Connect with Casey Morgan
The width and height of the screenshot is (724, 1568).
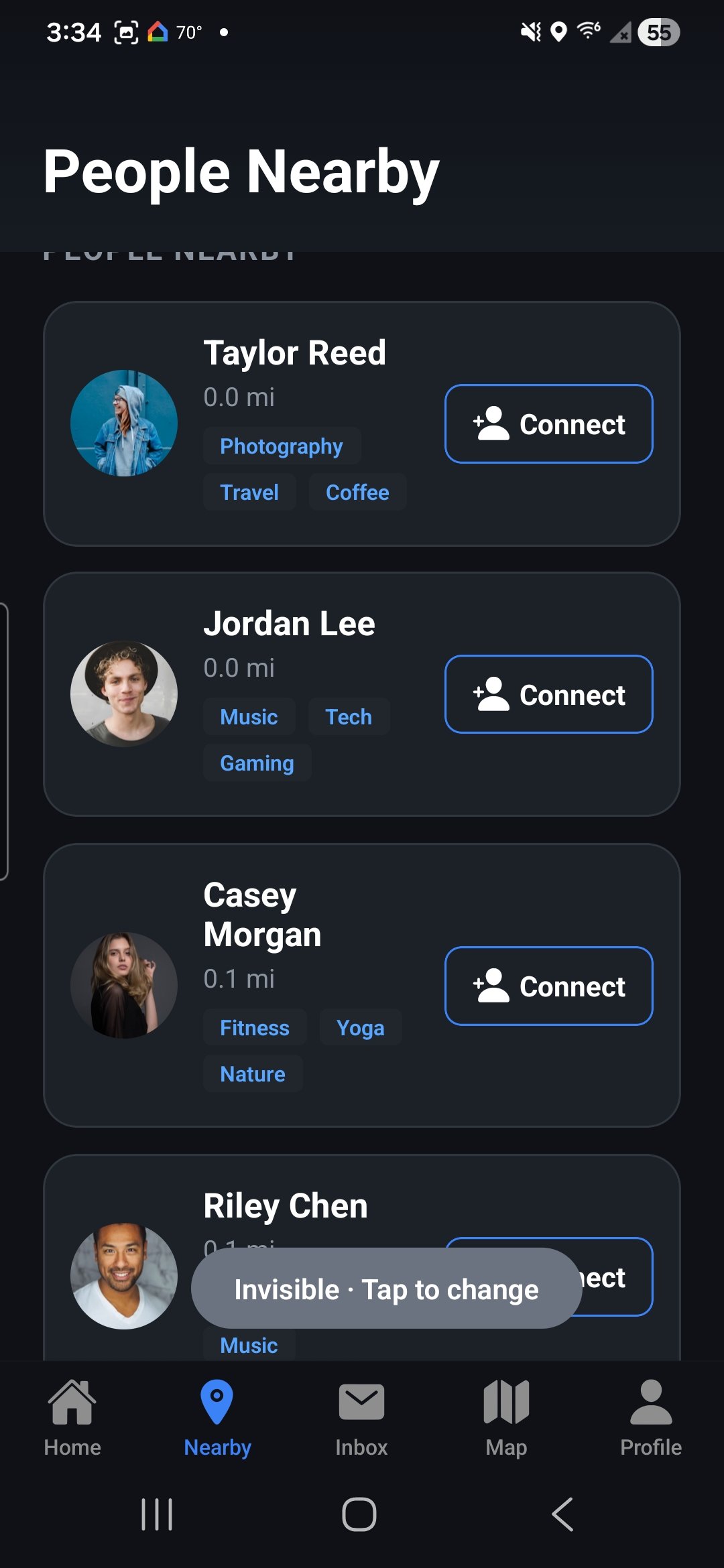point(548,986)
